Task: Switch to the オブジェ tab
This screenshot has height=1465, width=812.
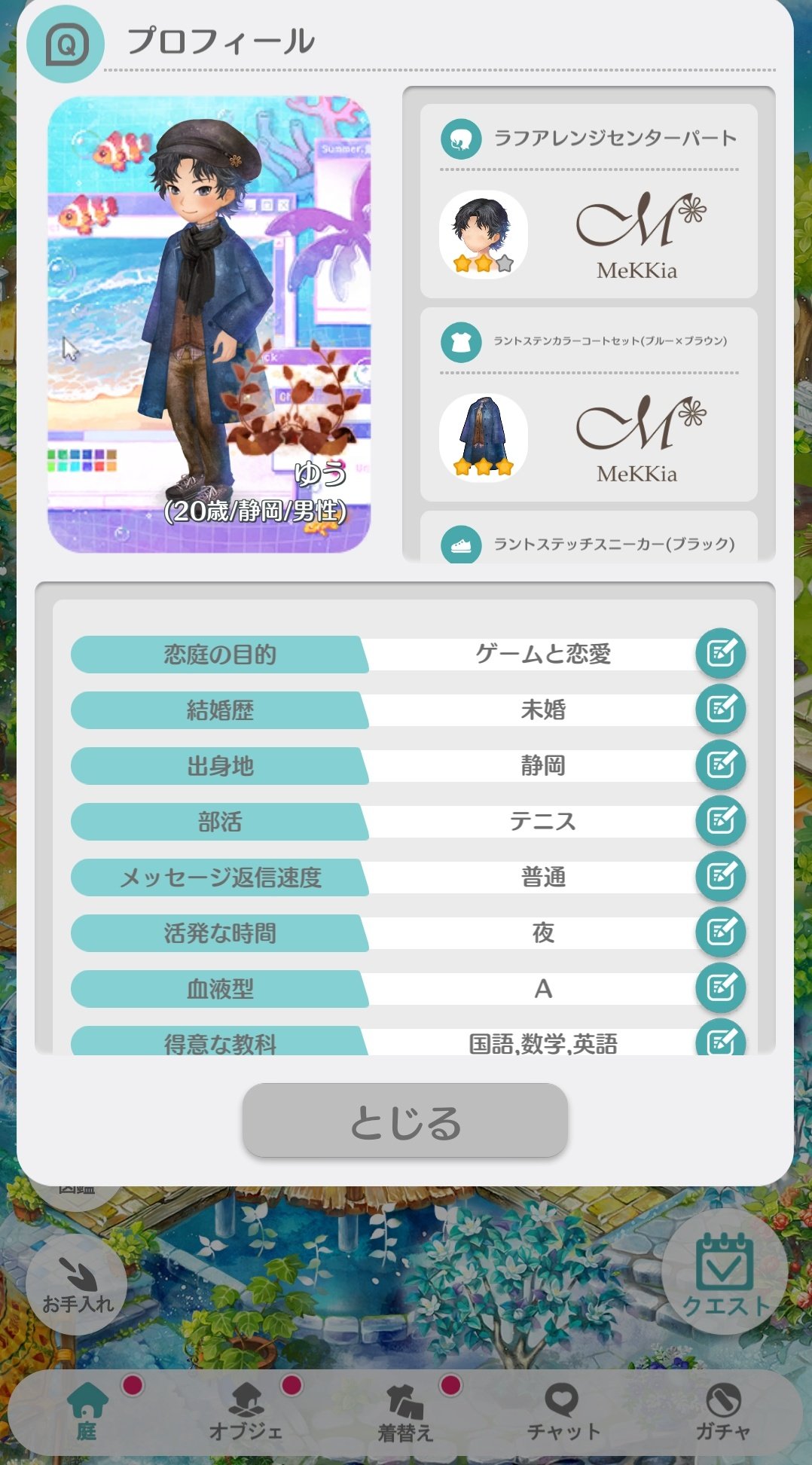Action: point(246,1412)
